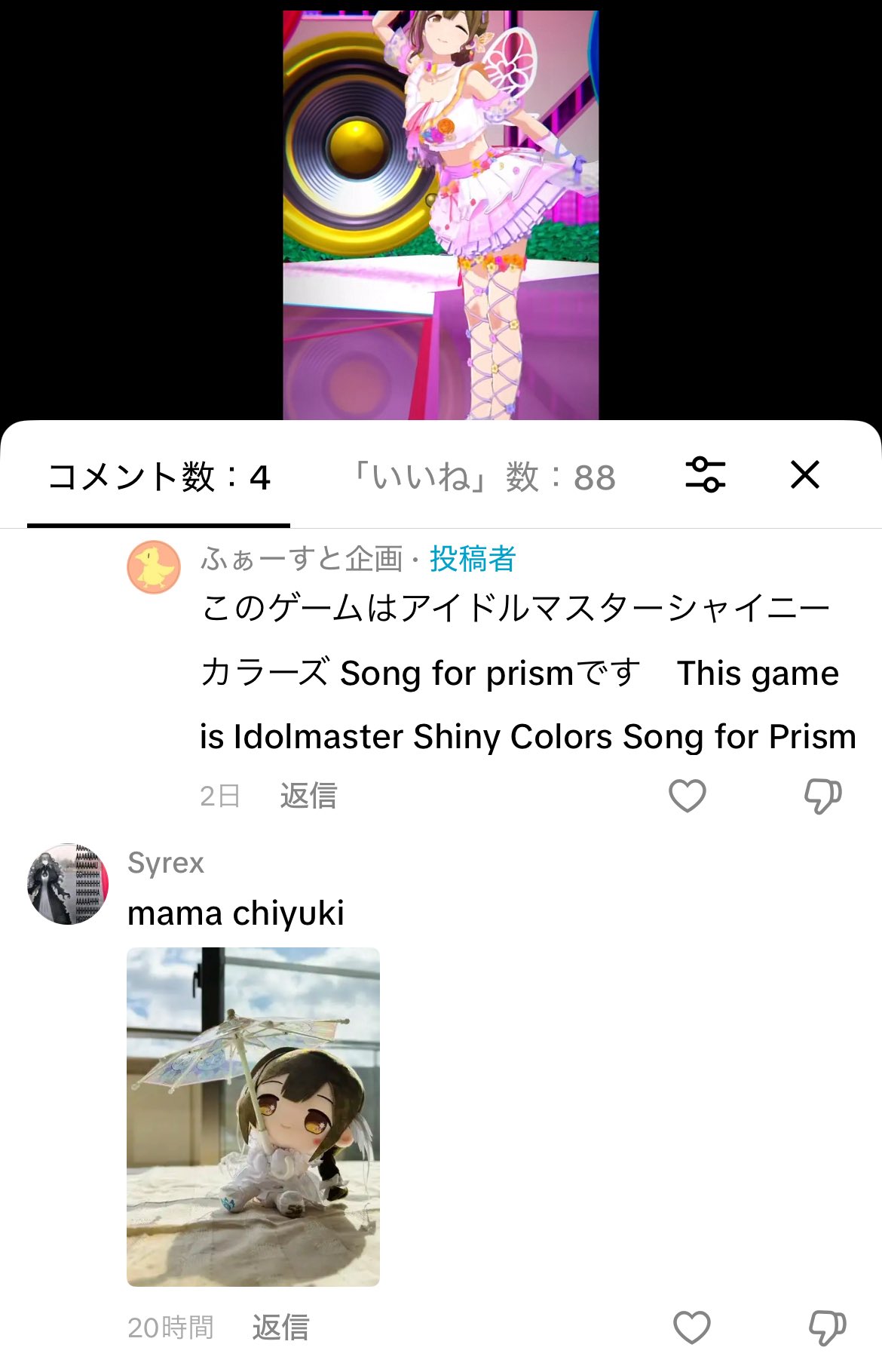This screenshot has width=882, height=1372.
Task: Select the コメント数 4 tab
Action: coord(159,478)
